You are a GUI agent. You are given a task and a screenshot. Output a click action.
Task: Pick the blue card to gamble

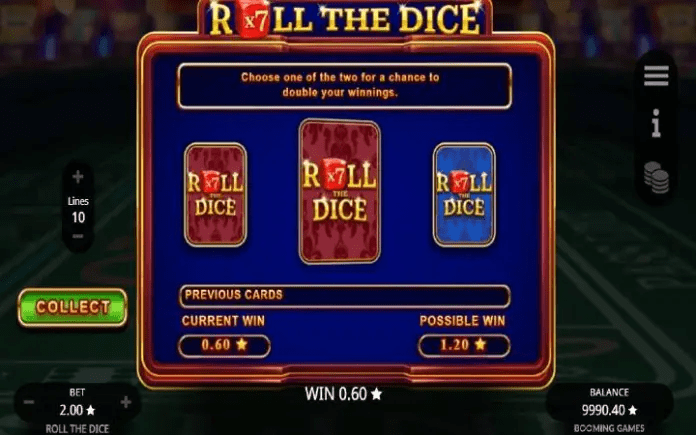pyautogui.click(x=464, y=194)
